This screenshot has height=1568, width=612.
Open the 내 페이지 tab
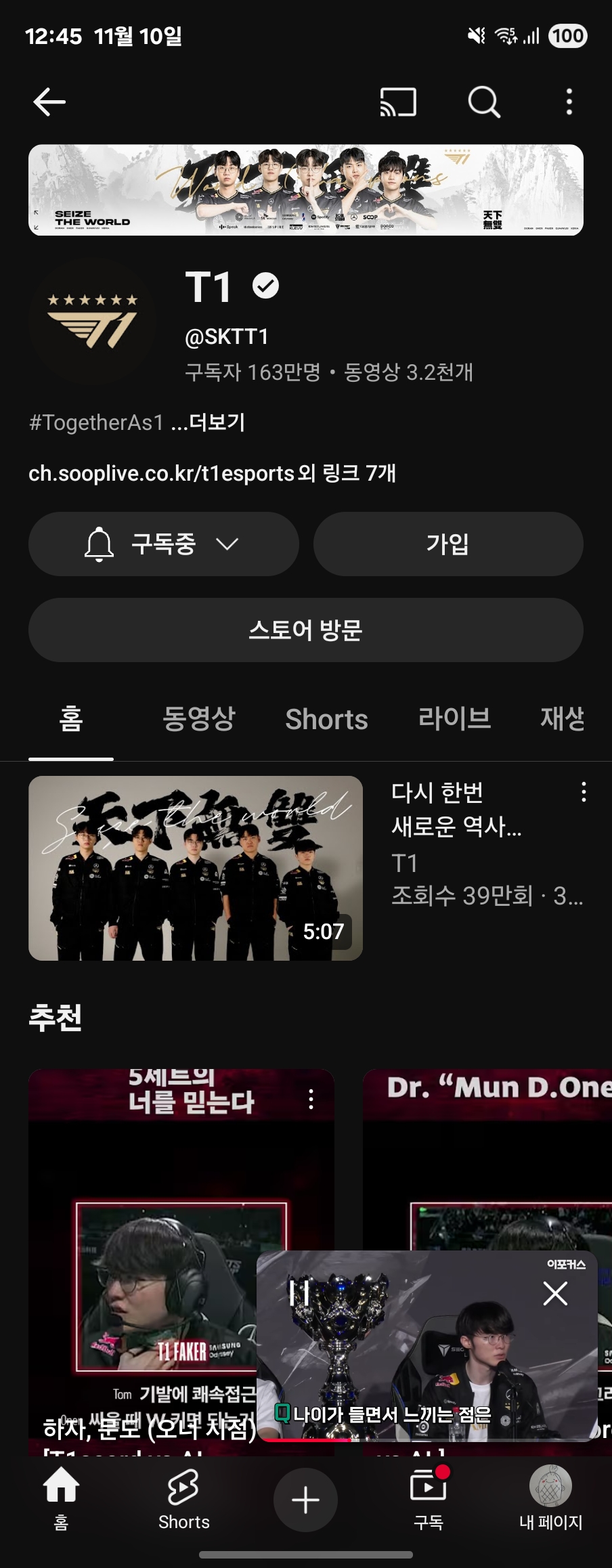(x=550, y=1499)
